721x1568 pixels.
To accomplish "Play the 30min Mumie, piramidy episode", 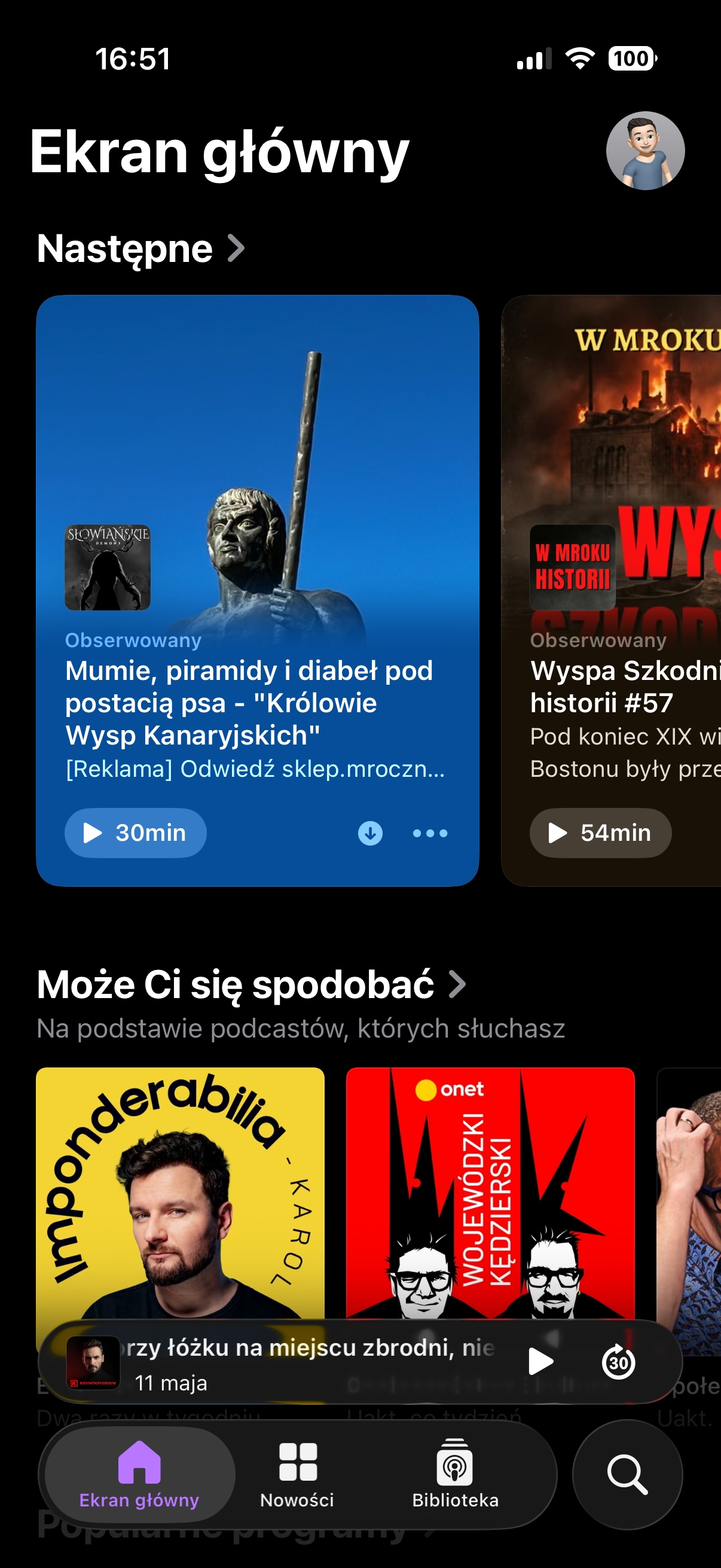I will pos(135,832).
